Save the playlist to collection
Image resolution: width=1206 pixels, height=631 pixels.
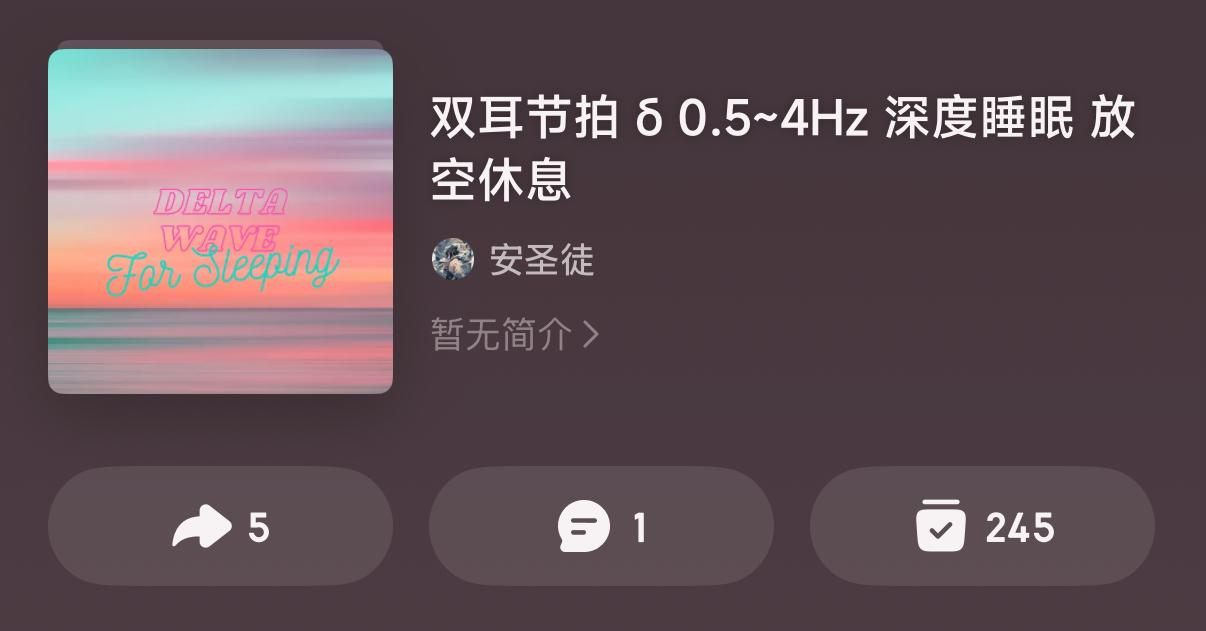[x=982, y=526]
